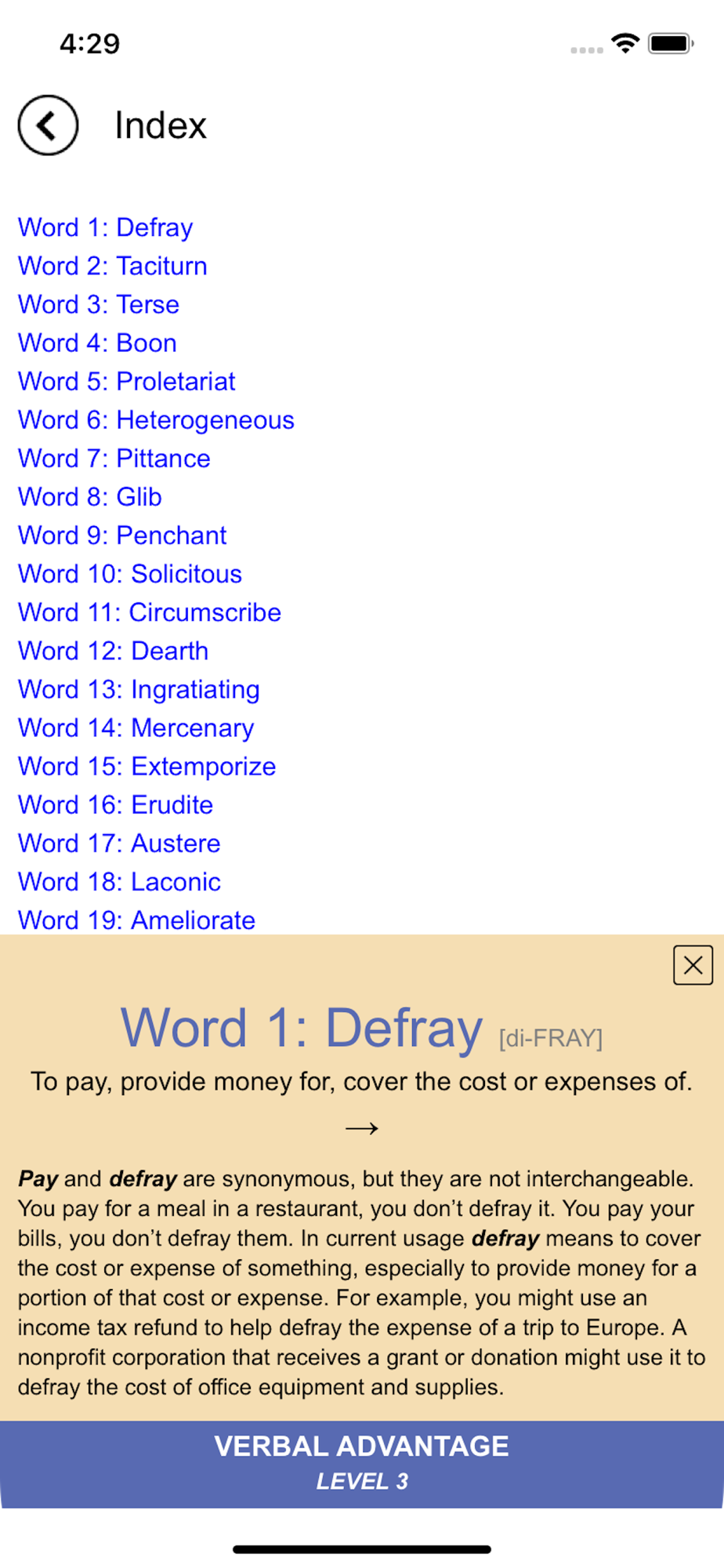The width and height of the screenshot is (724, 1568).
Task: Close the Word 1 Defray panel
Action: pos(693,965)
